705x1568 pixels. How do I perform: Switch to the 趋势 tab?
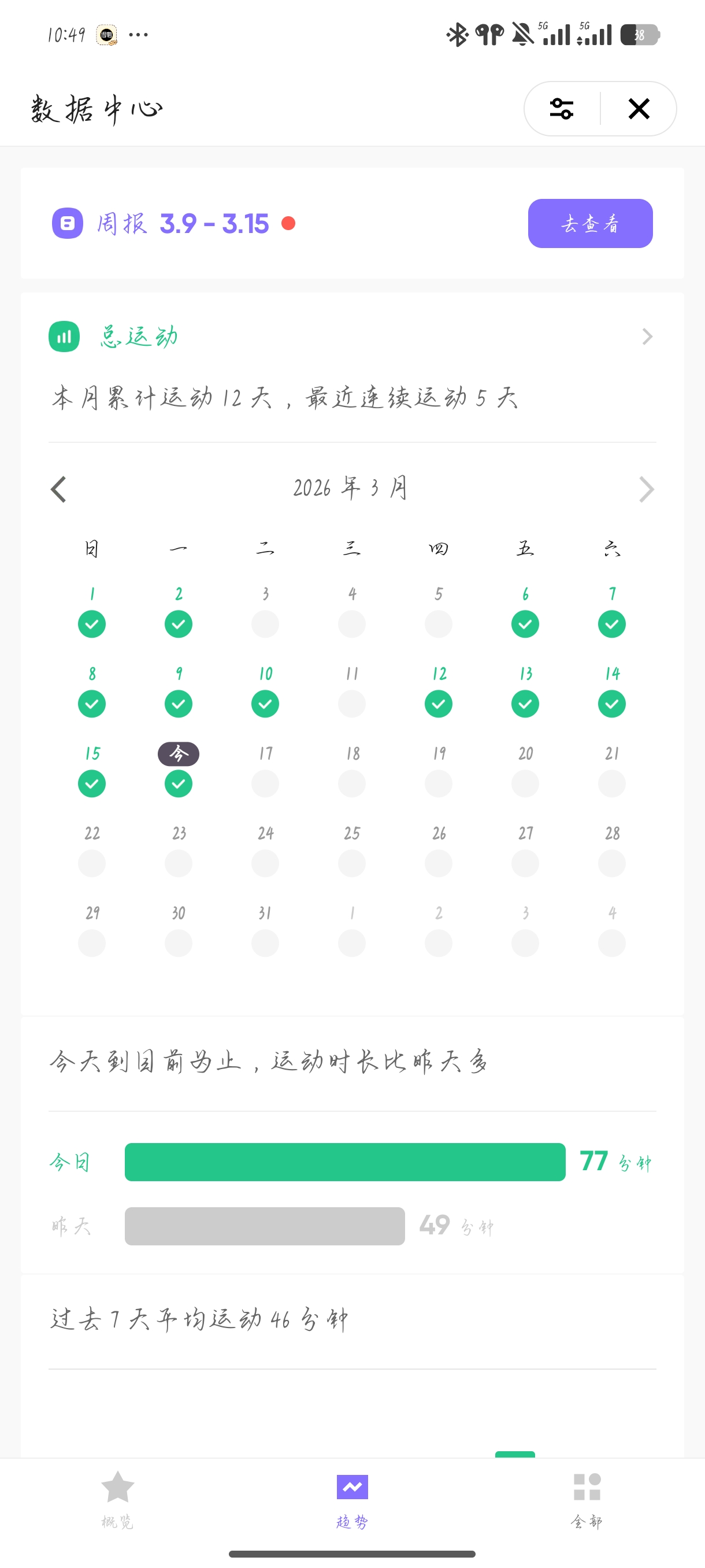tap(352, 1500)
